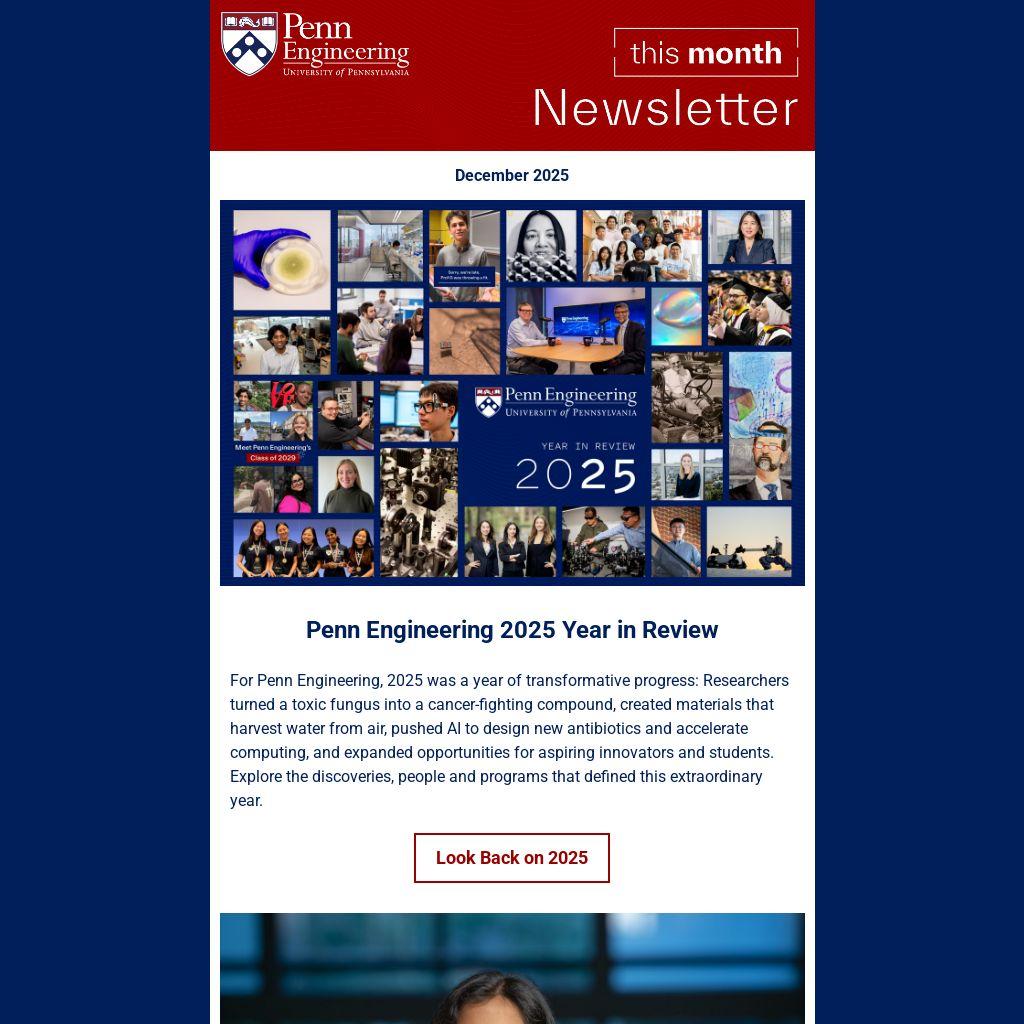Tap the Look Back on 2025 button
This screenshot has height=1024, width=1024.
point(511,858)
